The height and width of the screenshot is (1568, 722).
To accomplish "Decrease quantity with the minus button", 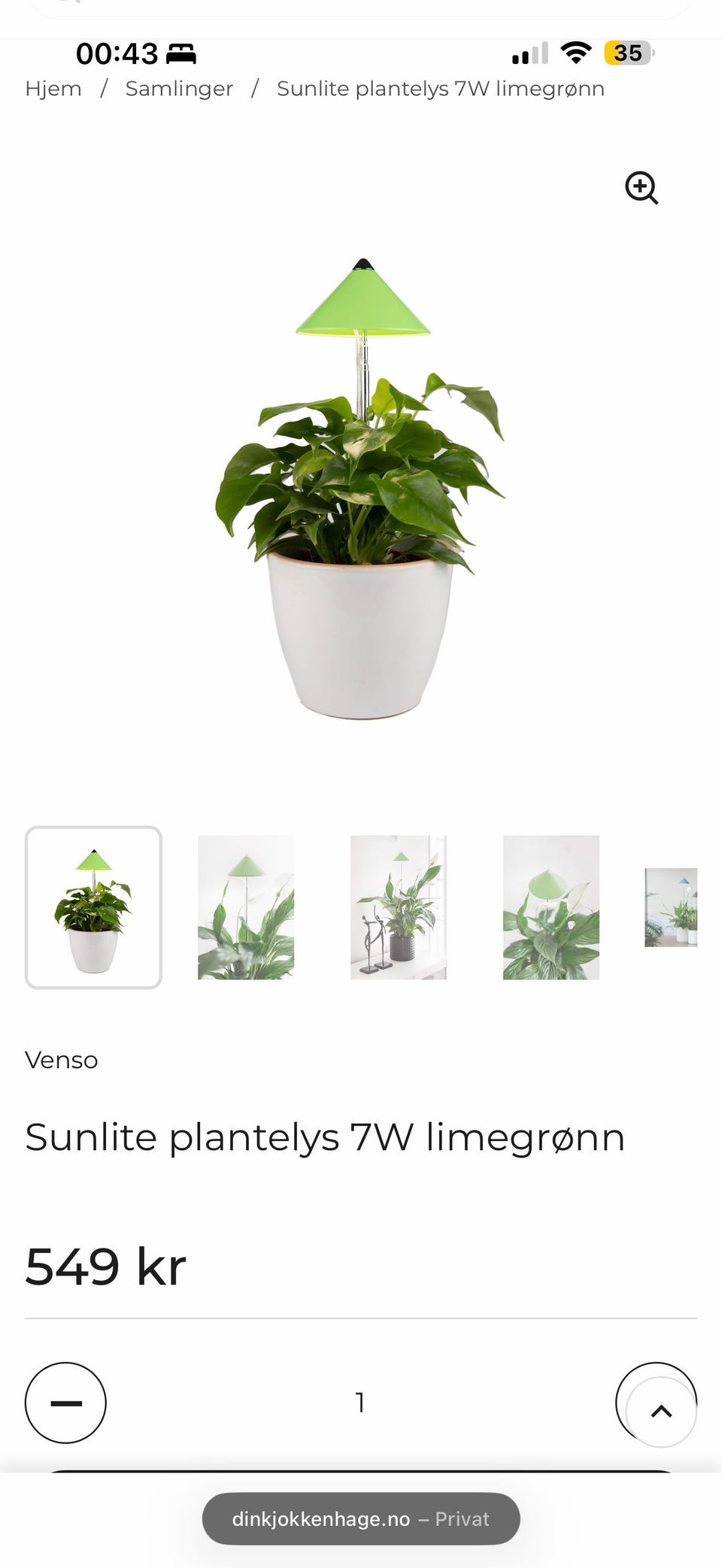I will (x=65, y=1403).
